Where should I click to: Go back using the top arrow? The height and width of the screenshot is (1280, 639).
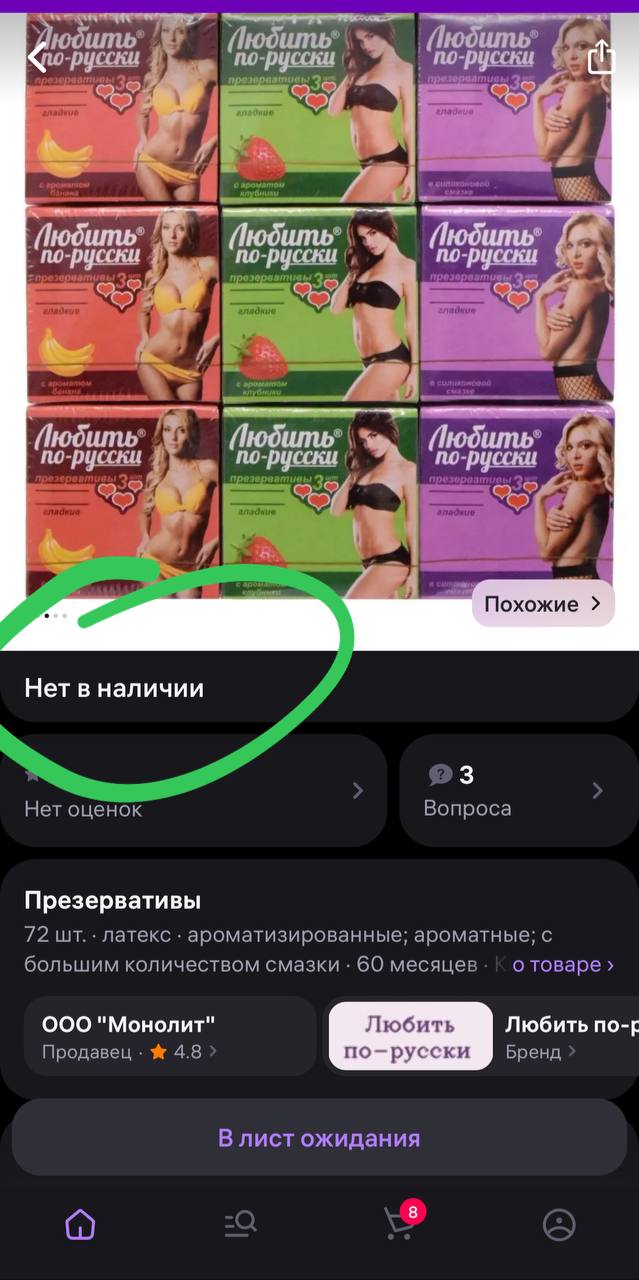(37, 57)
